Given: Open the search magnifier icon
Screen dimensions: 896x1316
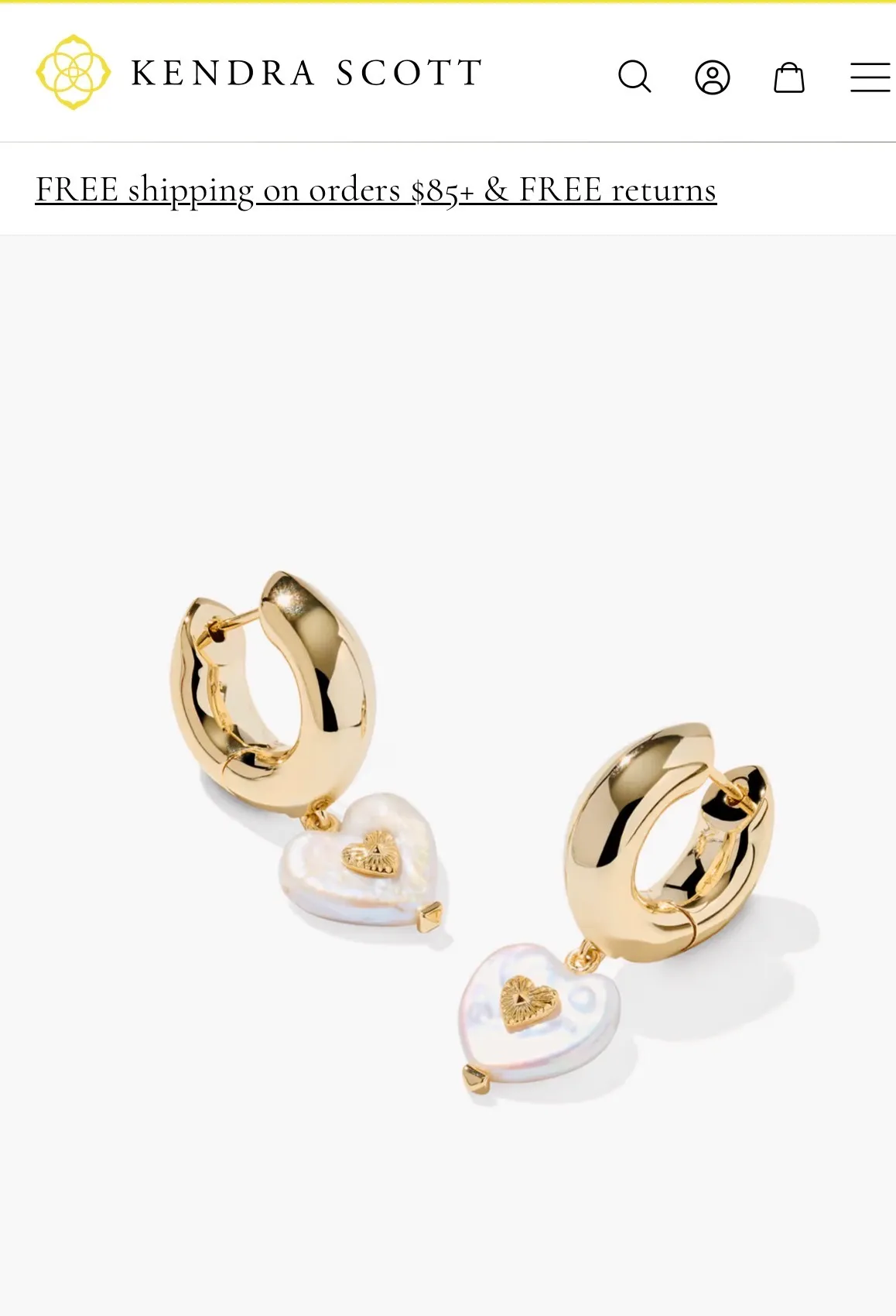Looking at the screenshot, I should coord(634,77).
